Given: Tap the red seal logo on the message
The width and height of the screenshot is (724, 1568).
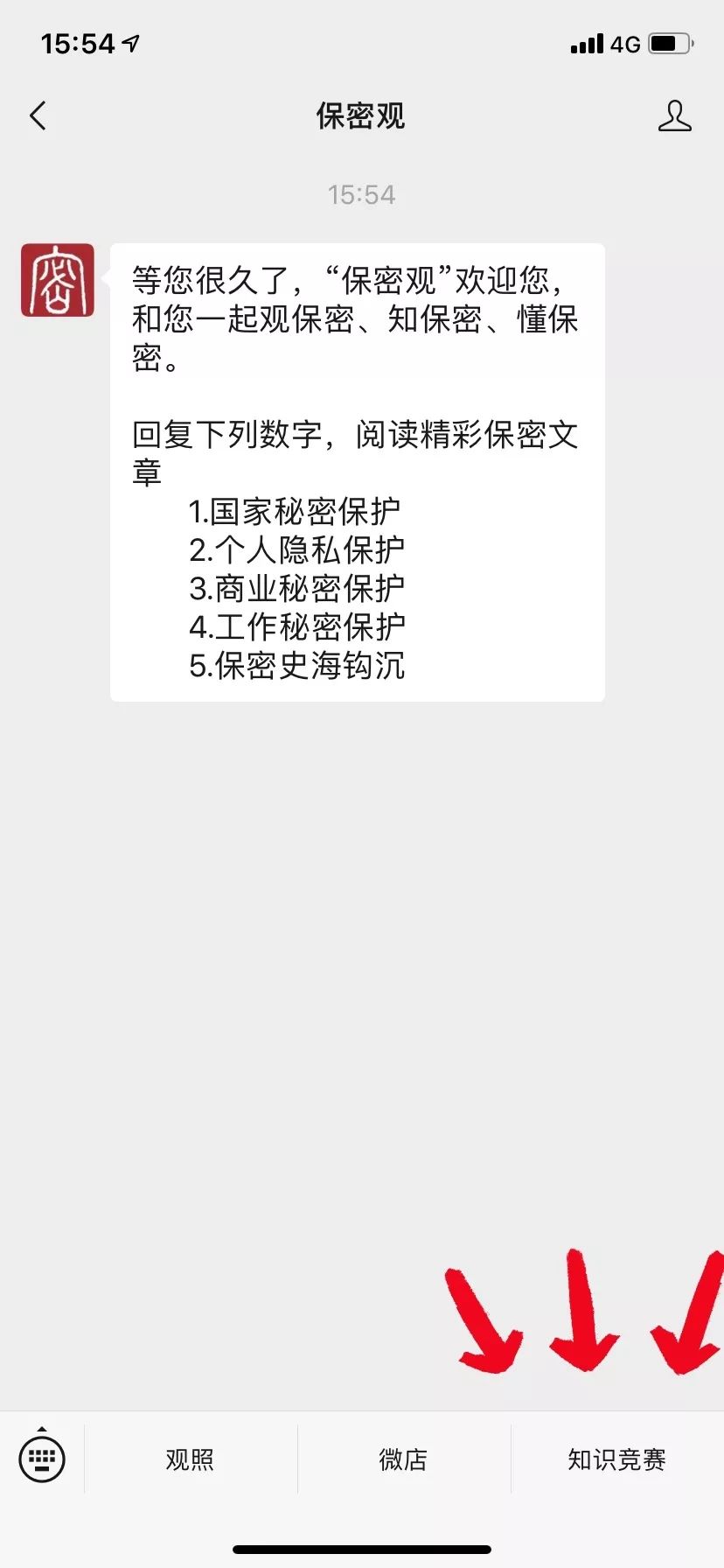Looking at the screenshot, I should [x=57, y=282].
